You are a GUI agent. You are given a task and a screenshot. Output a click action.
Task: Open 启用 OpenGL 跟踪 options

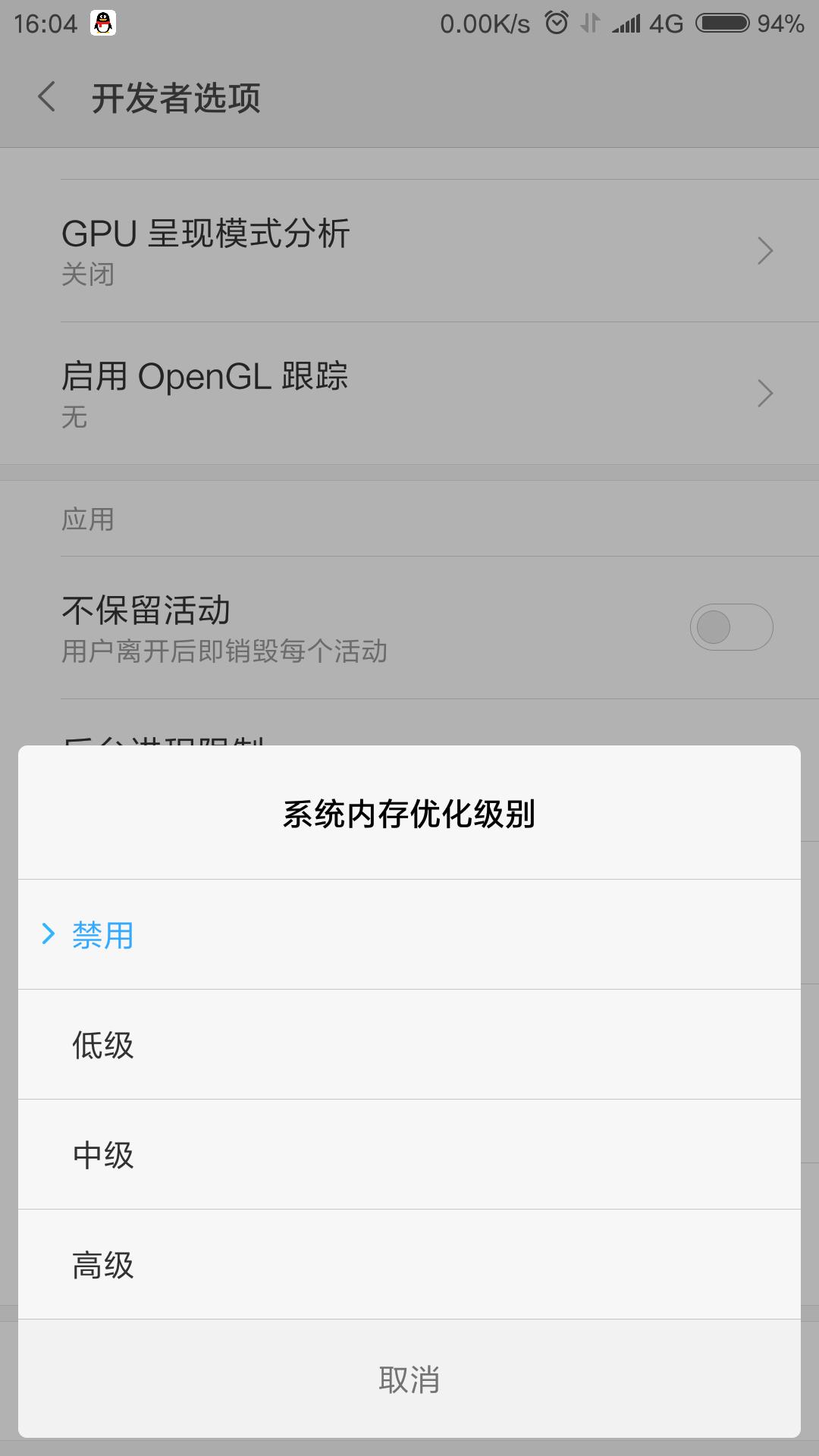[x=409, y=393]
